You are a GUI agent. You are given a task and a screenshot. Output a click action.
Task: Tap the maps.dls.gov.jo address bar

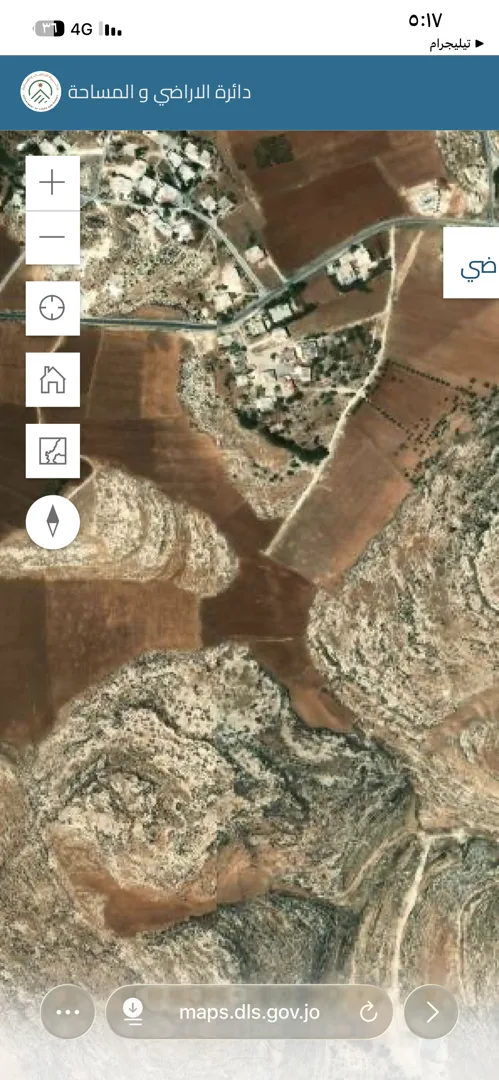(249, 1012)
